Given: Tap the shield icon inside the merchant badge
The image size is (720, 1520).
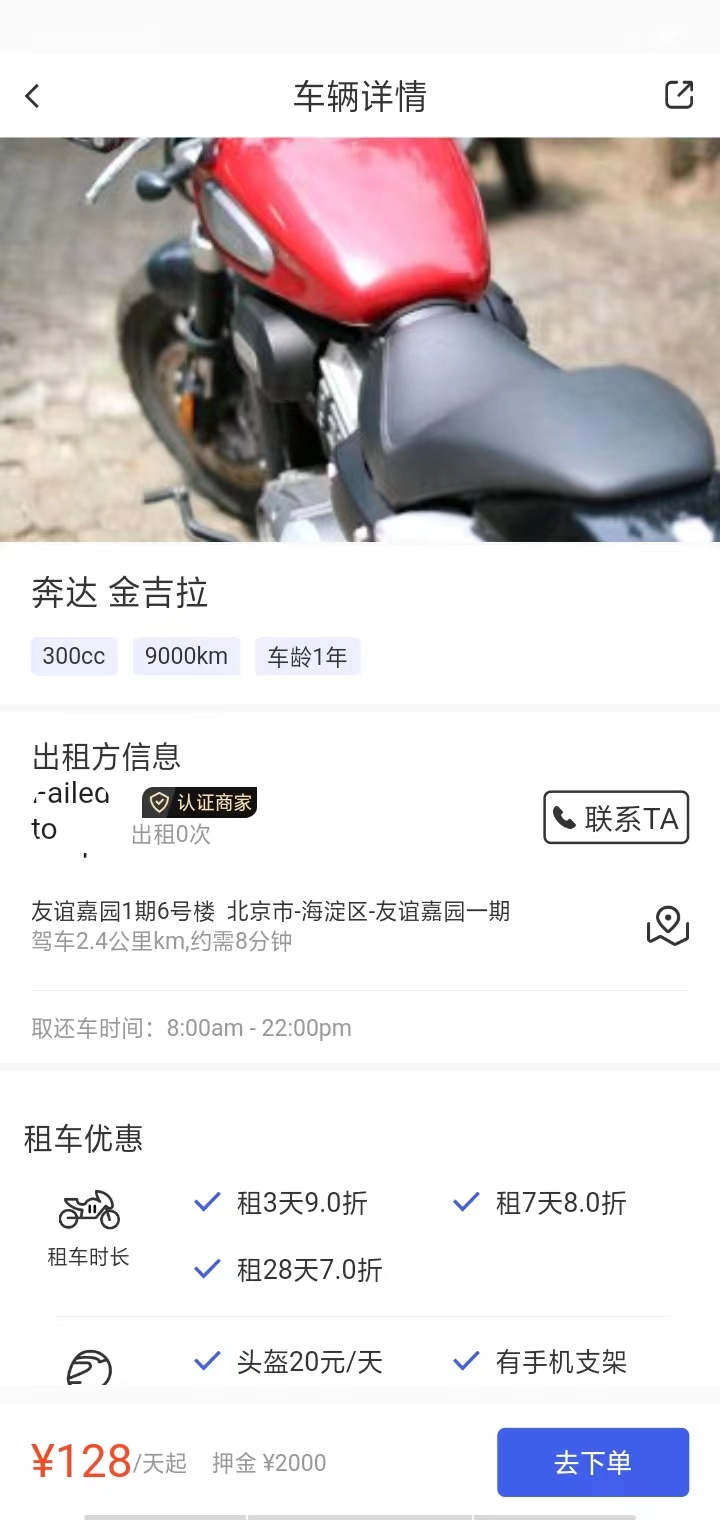Looking at the screenshot, I should tap(158, 802).
